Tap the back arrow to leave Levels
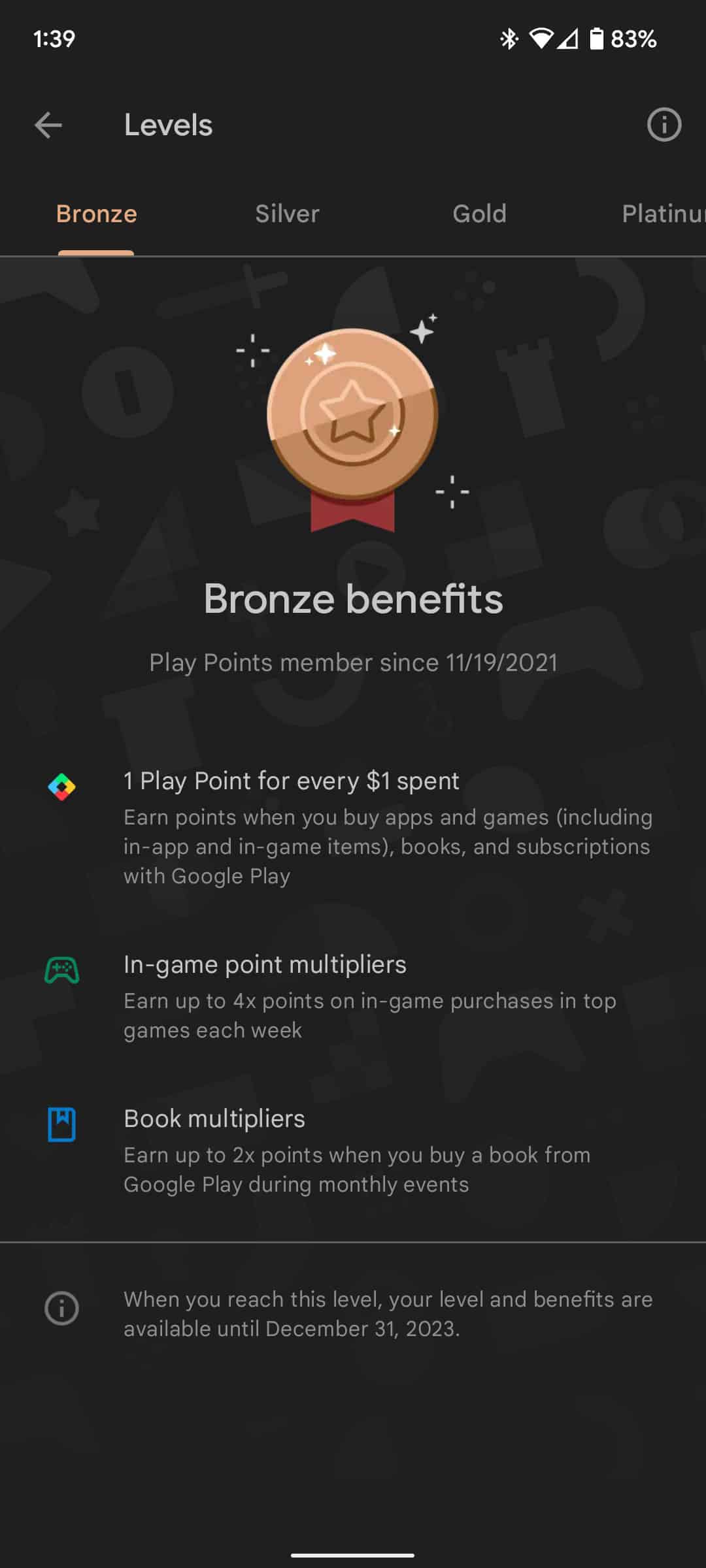 coord(48,125)
